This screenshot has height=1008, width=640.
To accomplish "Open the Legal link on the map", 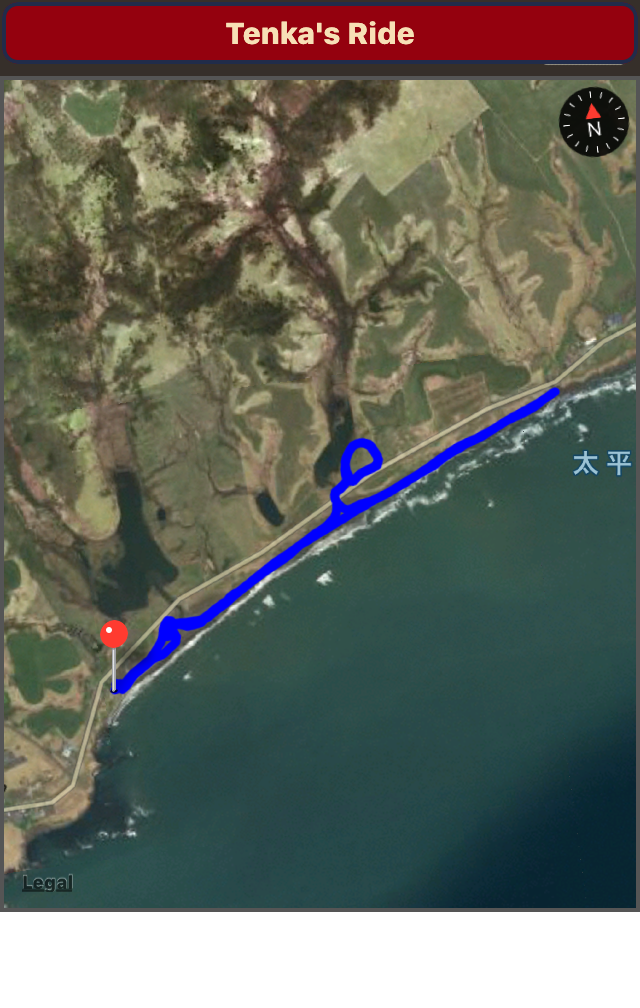I will 47,883.
